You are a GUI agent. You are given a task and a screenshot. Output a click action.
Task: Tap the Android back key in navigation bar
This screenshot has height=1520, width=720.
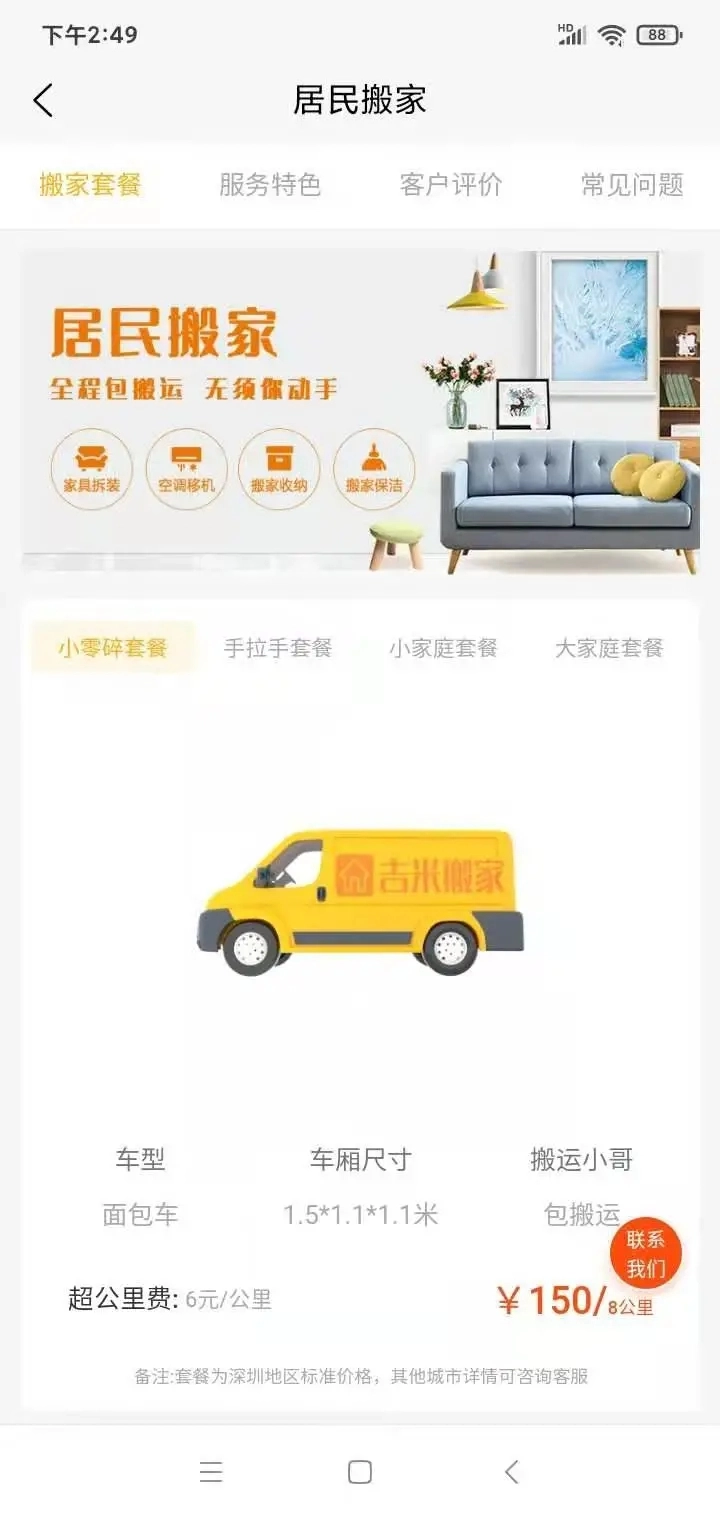pos(511,1471)
